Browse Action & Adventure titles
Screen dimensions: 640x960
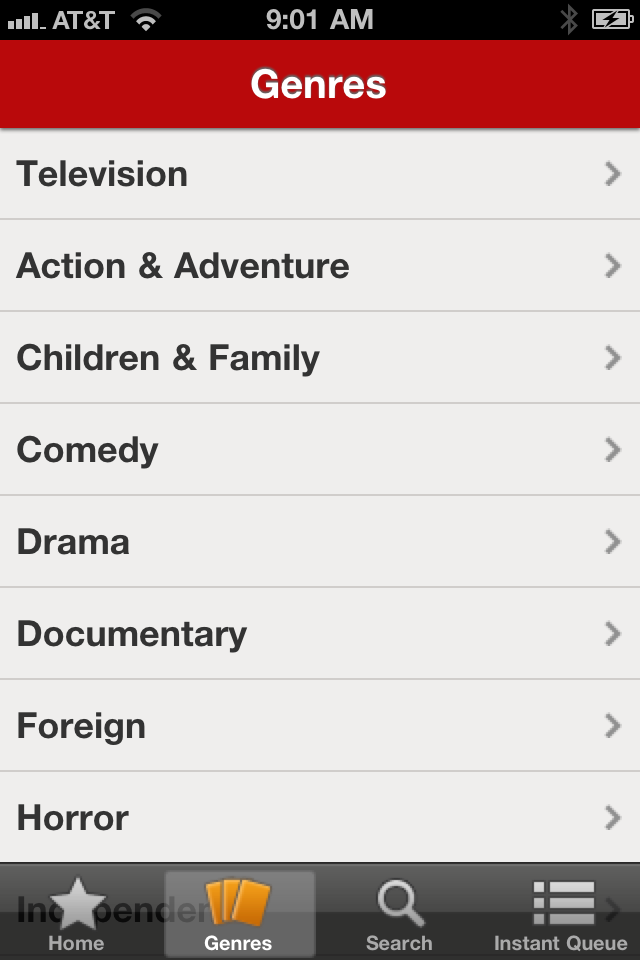320,266
